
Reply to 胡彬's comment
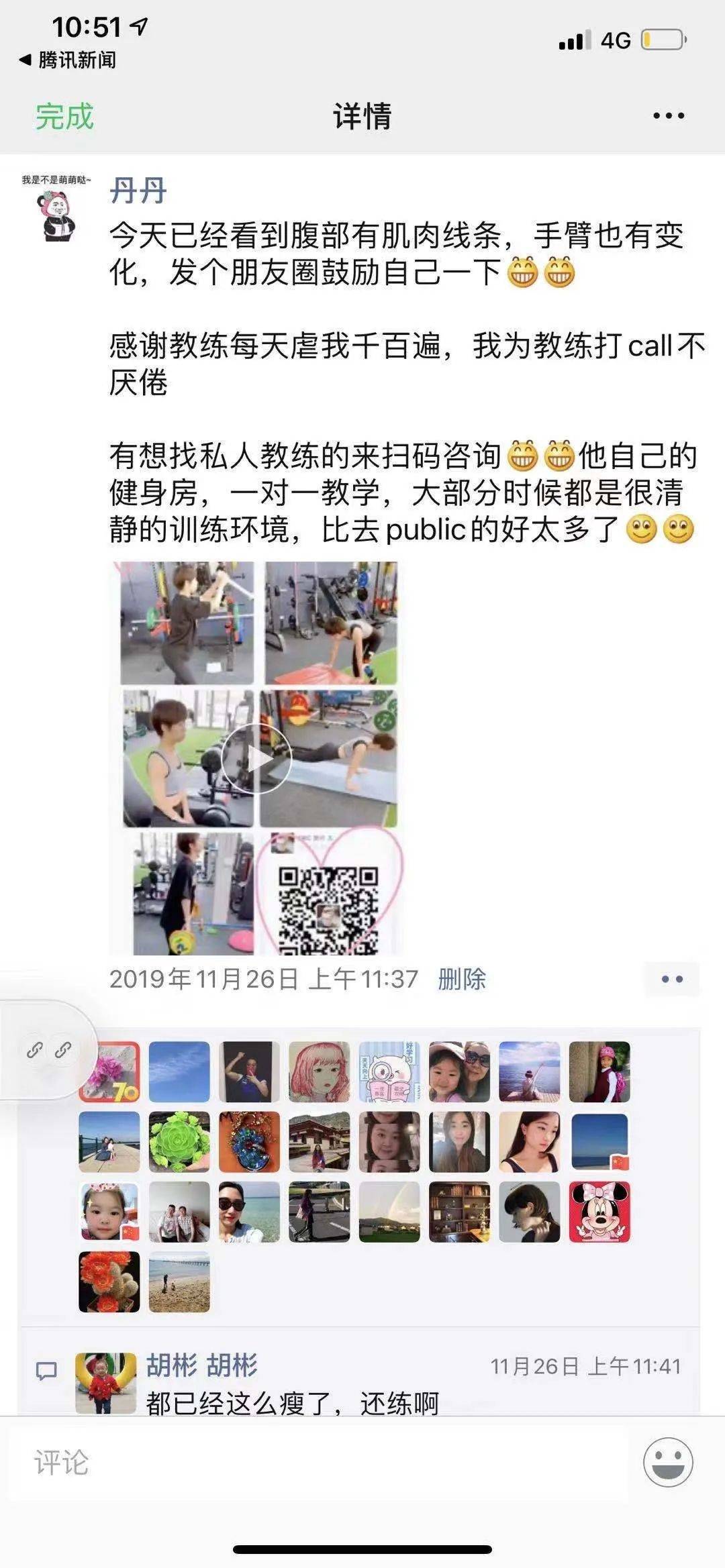[x=292, y=1403]
